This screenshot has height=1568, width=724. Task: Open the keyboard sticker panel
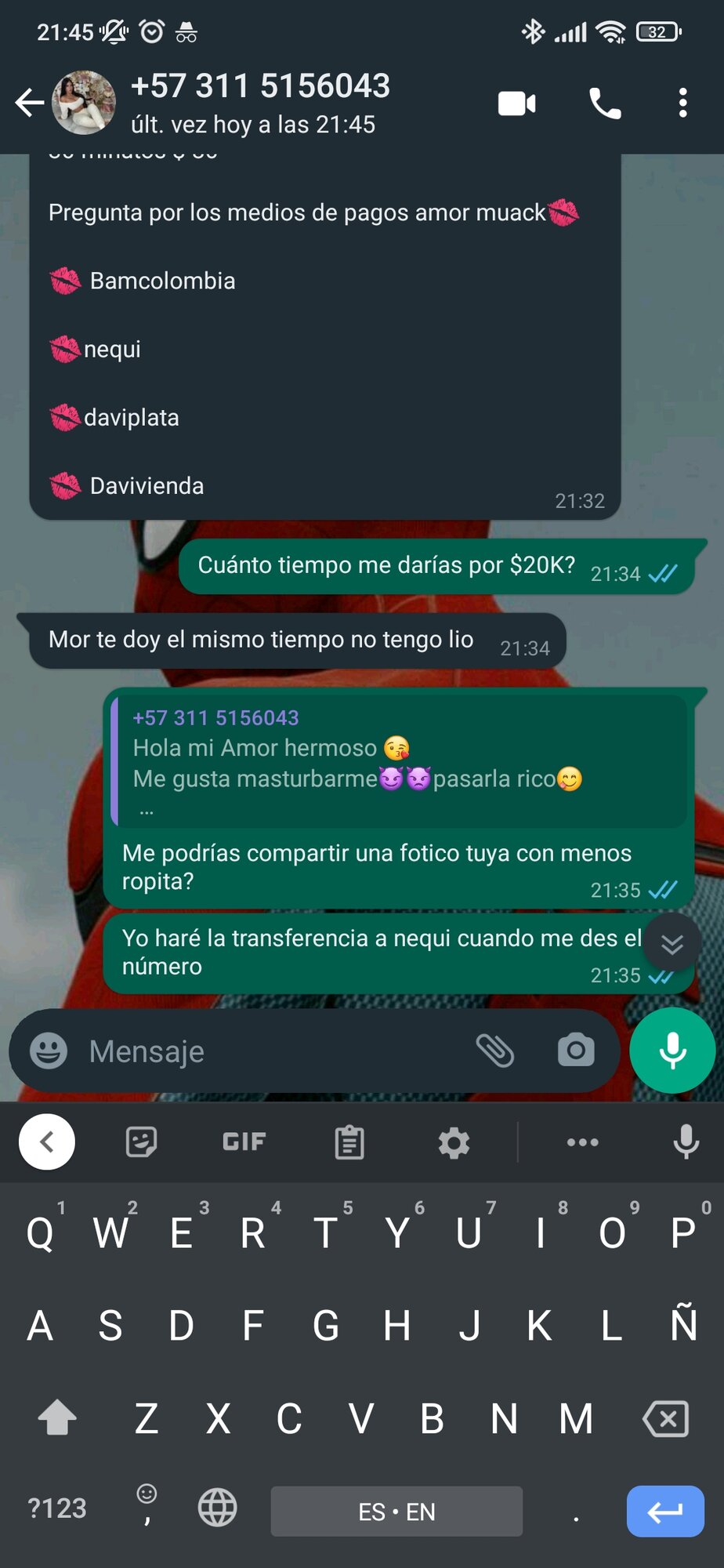pos(141,1142)
